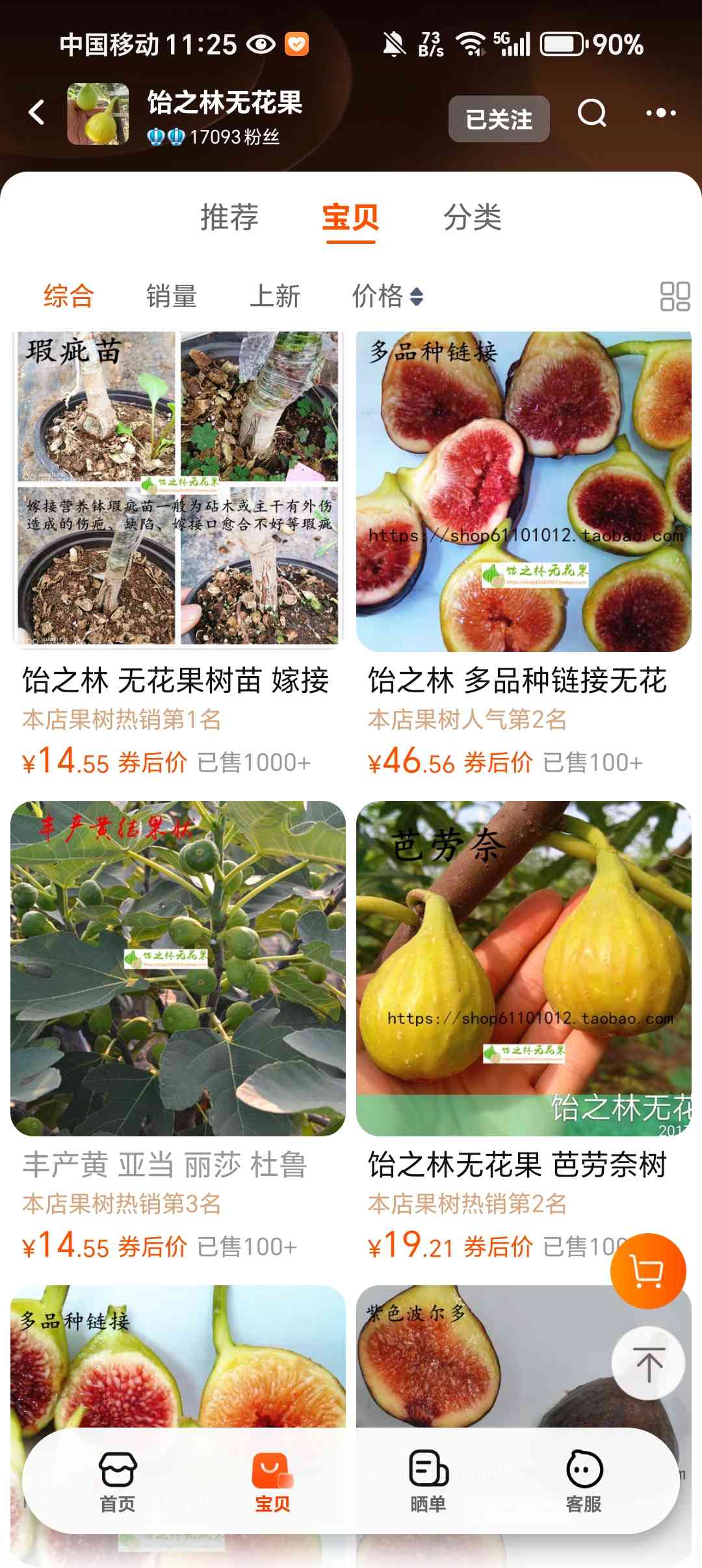702x1568 pixels.
Task: Tap the 已关注 follow button
Action: pyautogui.click(x=499, y=119)
